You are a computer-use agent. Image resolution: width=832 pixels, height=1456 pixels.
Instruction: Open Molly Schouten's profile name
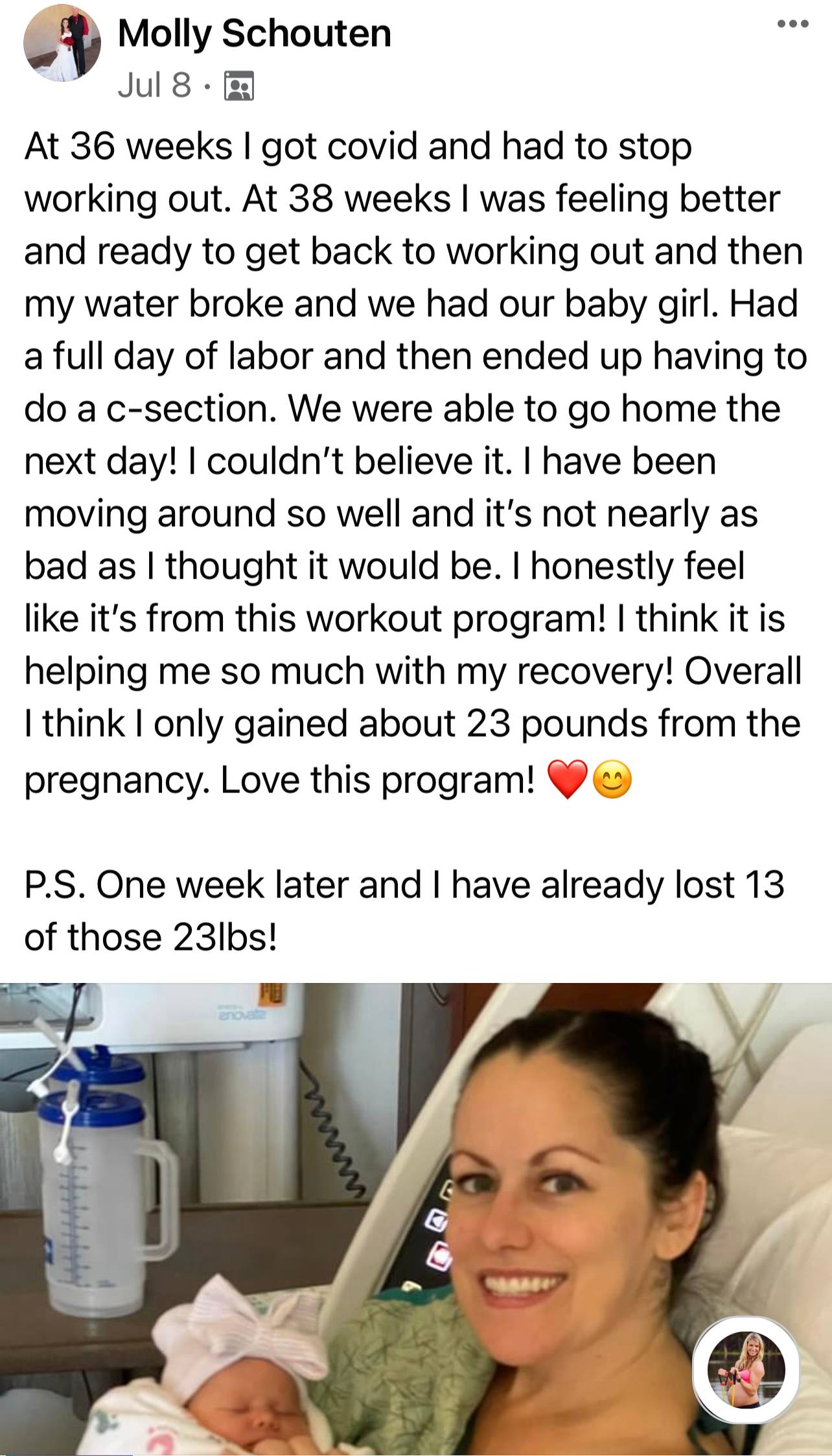pos(255,34)
